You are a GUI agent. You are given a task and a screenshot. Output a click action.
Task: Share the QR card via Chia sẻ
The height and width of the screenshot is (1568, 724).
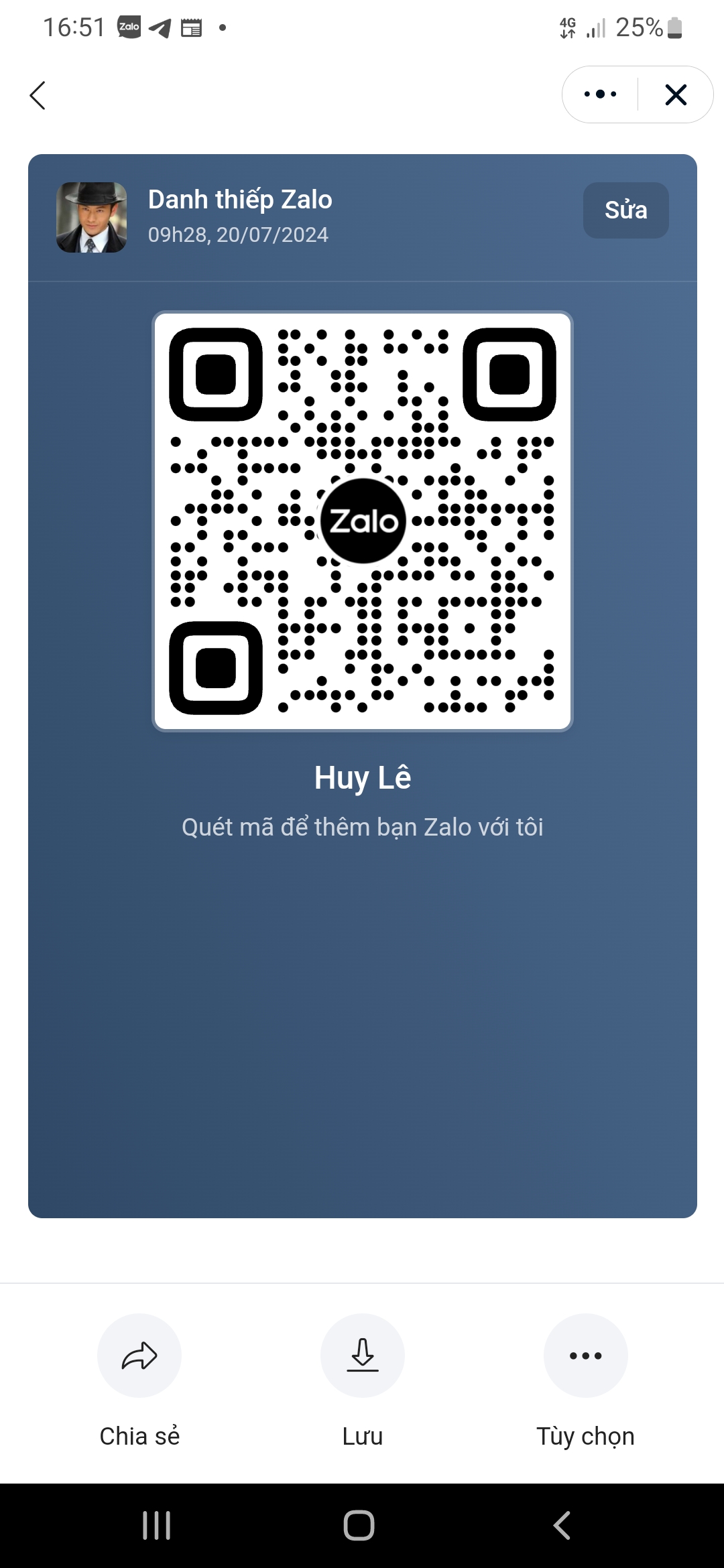pyautogui.click(x=139, y=1356)
